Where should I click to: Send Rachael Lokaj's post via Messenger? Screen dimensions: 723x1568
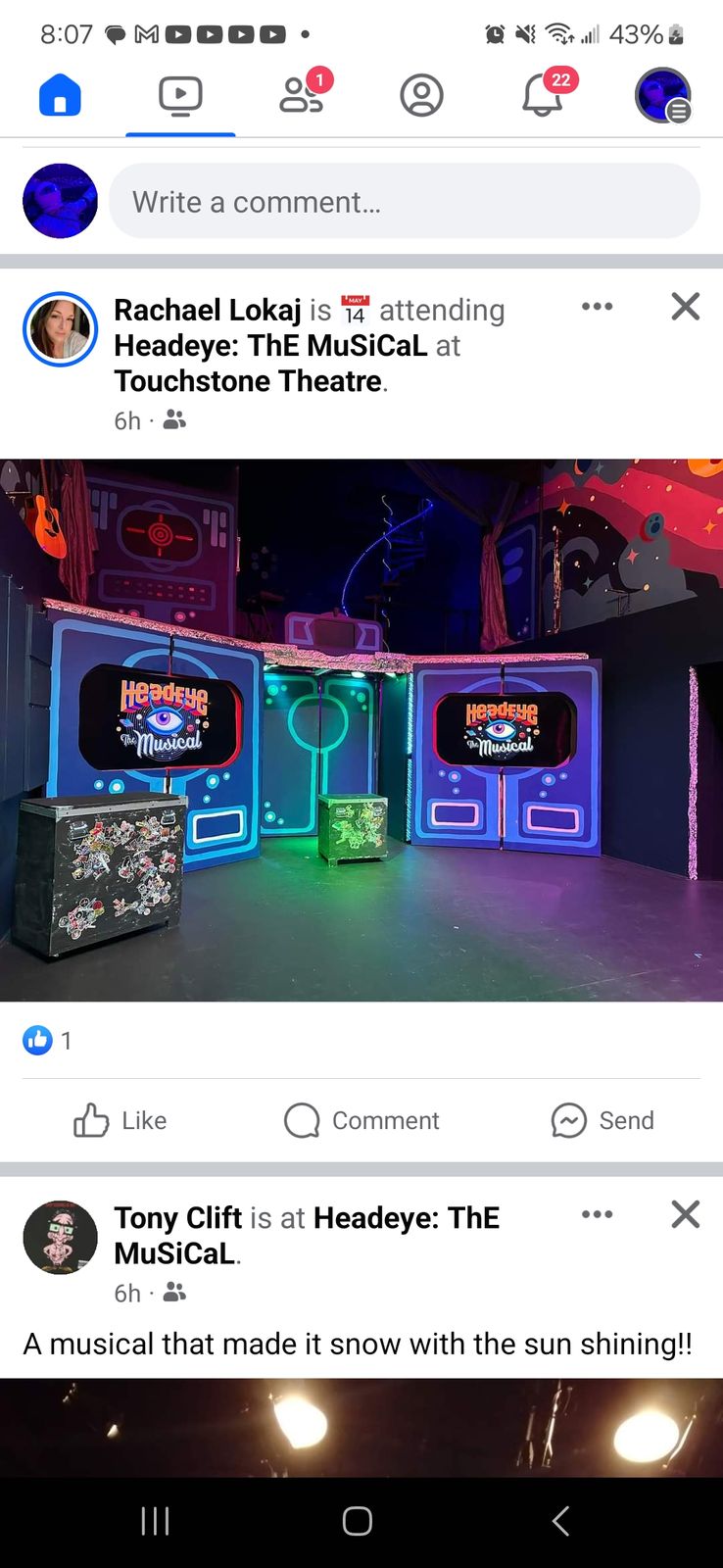pyautogui.click(x=602, y=1120)
